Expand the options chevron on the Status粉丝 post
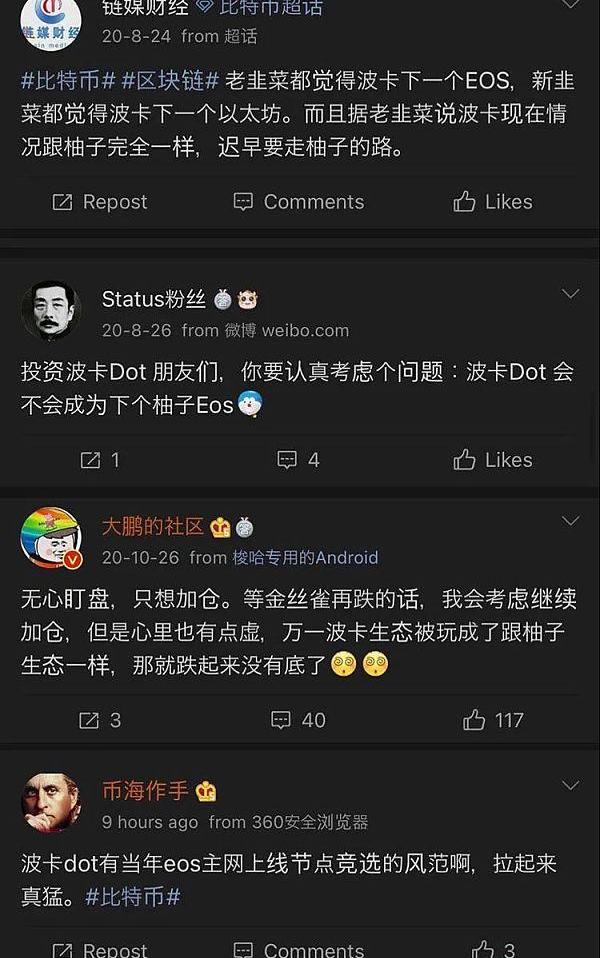 570,294
